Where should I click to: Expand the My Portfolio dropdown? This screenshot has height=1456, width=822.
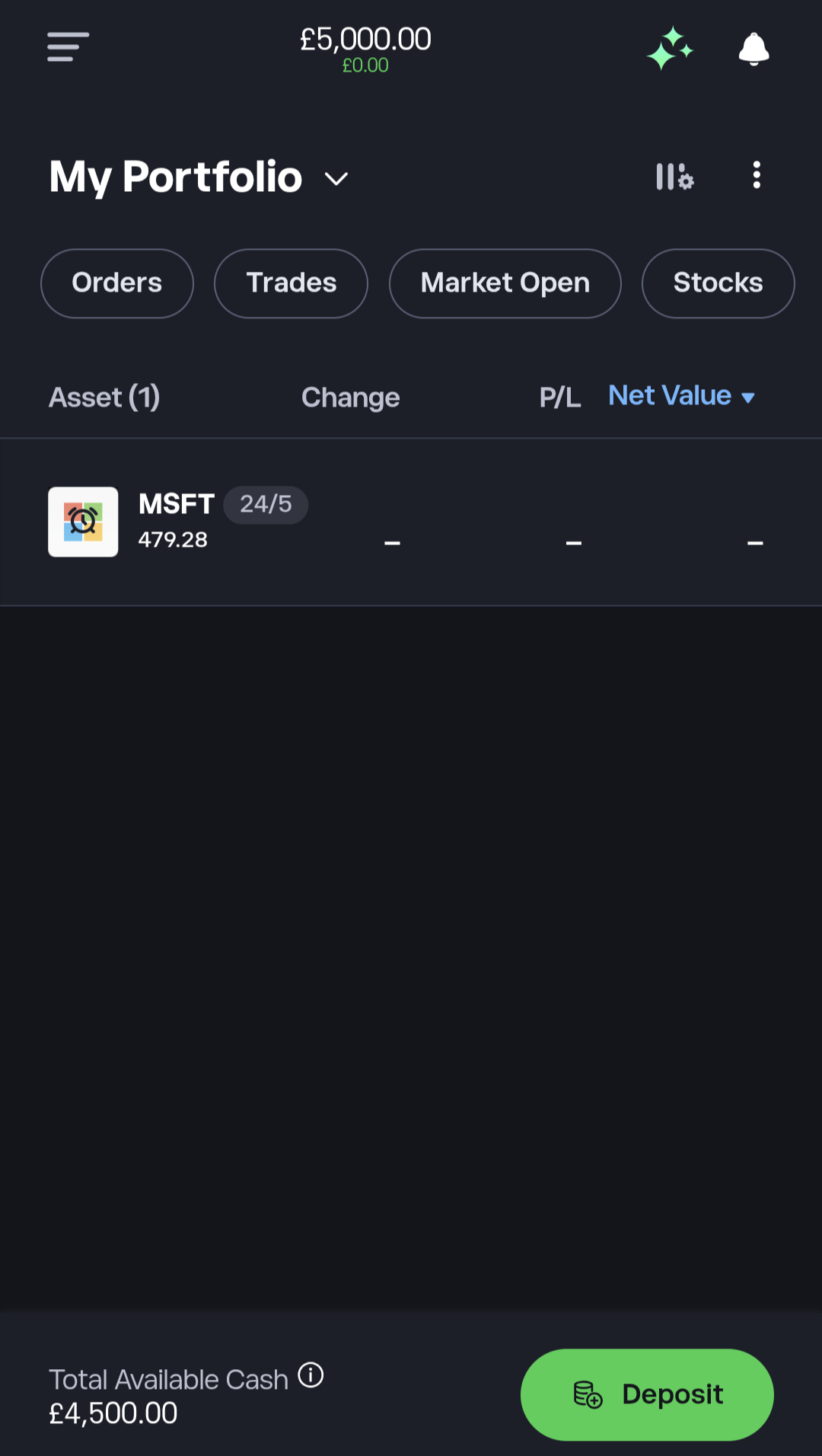click(x=336, y=179)
